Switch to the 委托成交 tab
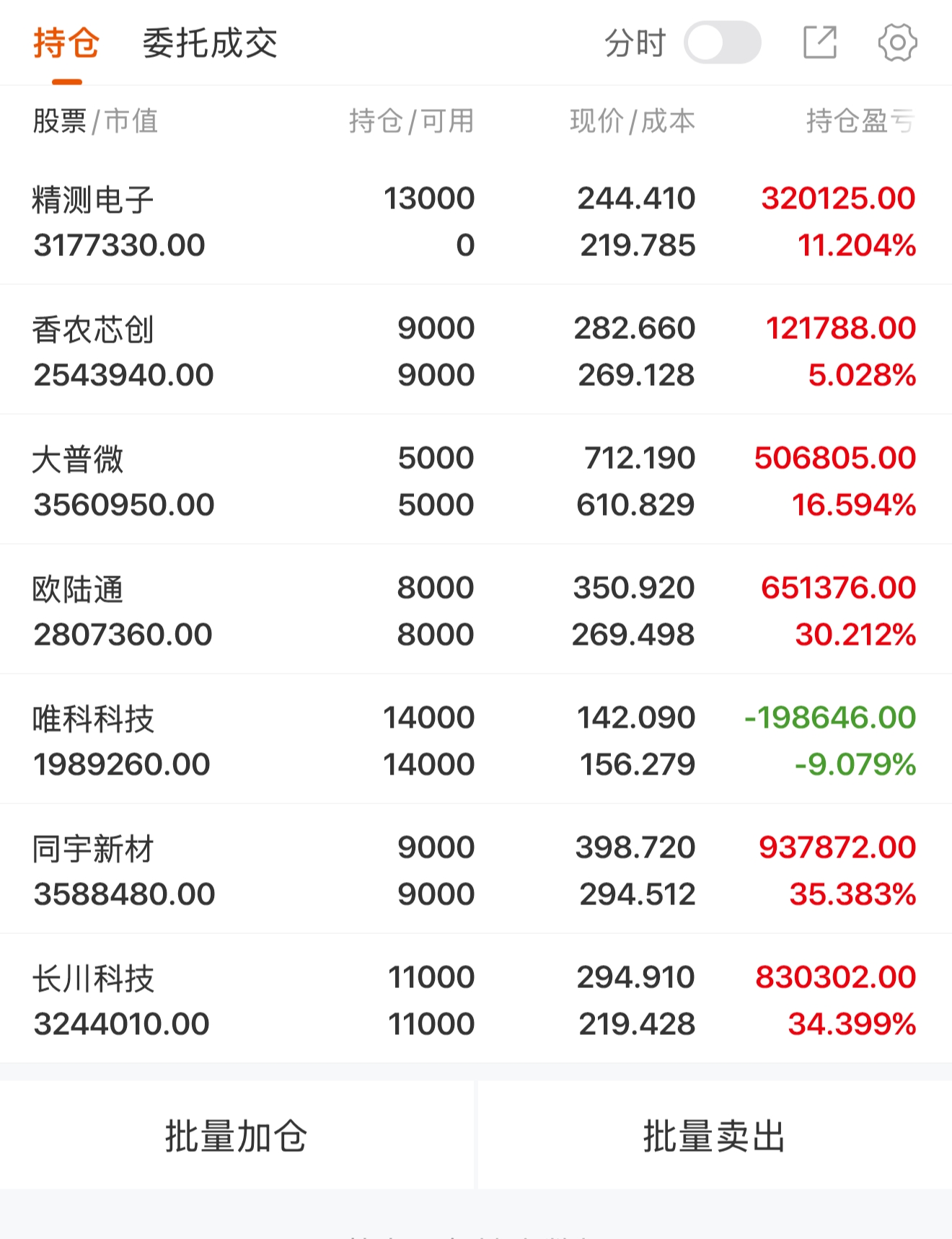Screen dimensions: 952x1239 tap(210, 43)
